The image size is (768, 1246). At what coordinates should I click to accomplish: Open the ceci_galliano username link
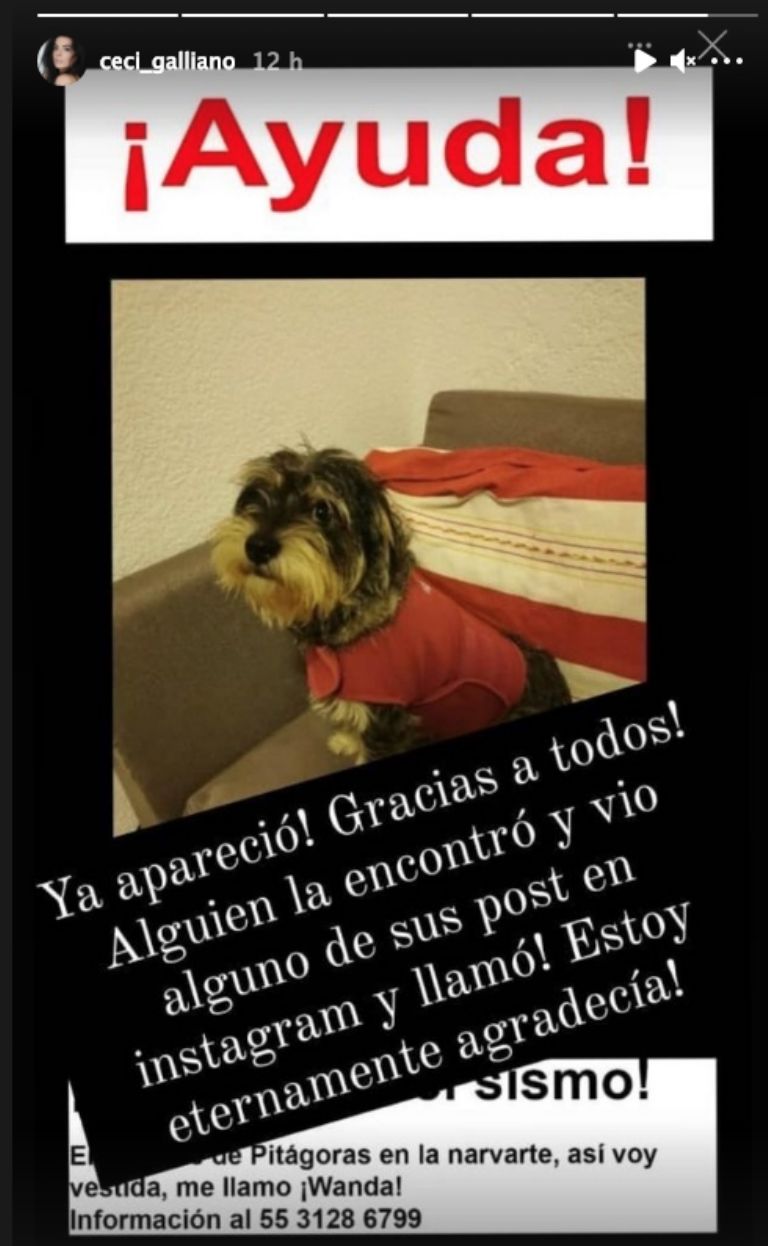point(167,61)
